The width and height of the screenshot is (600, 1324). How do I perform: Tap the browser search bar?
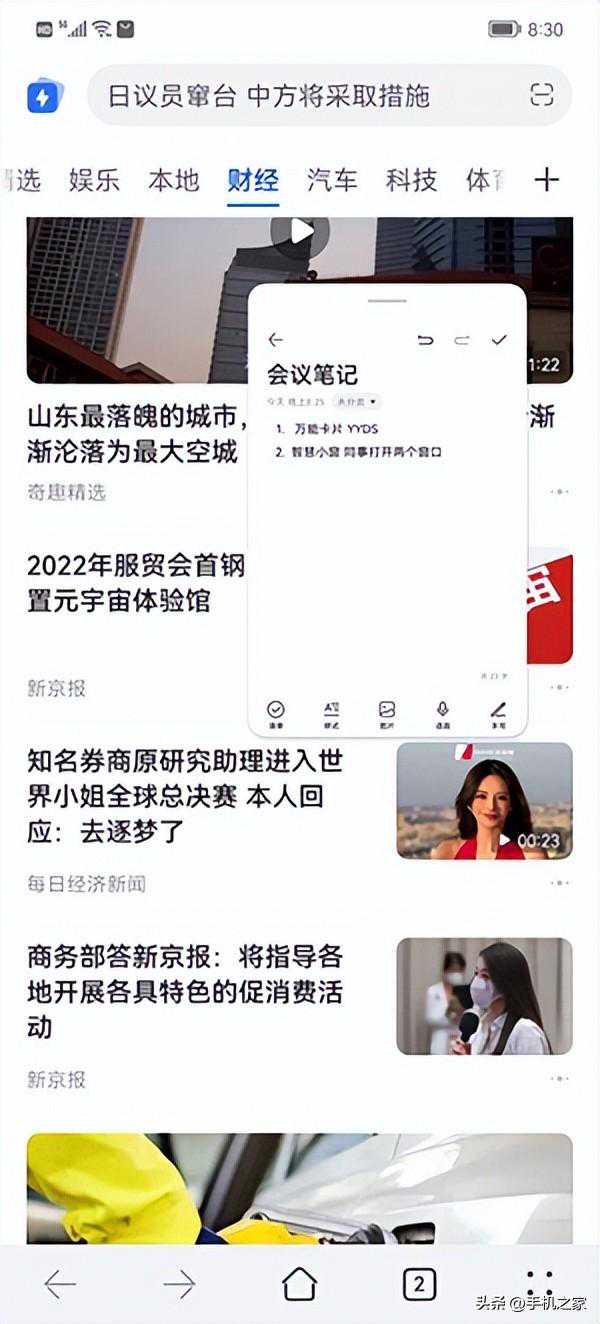pyautogui.click(x=300, y=96)
